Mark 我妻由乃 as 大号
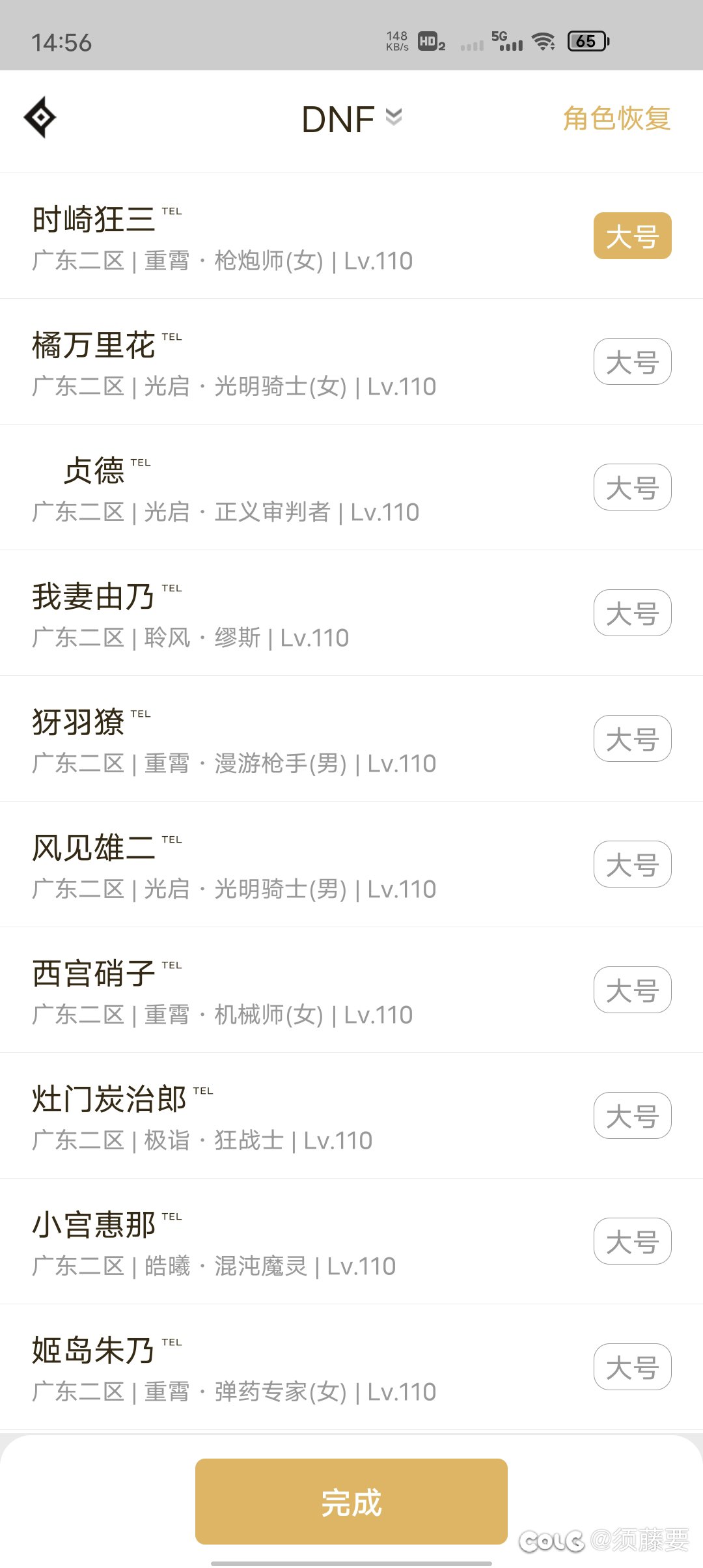Viewport: 703px width, 1568px height. 632,613
